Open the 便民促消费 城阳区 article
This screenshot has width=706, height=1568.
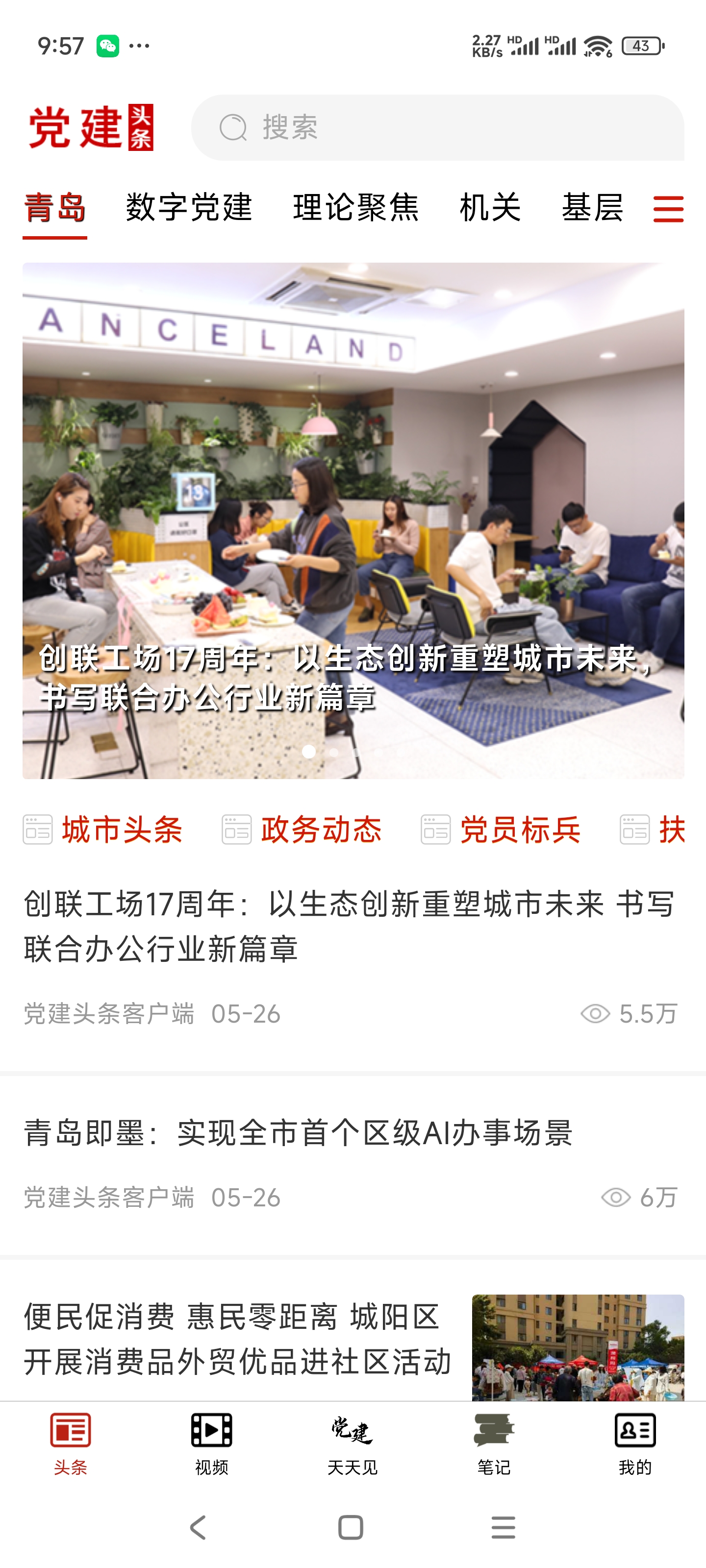[238, 1339]
